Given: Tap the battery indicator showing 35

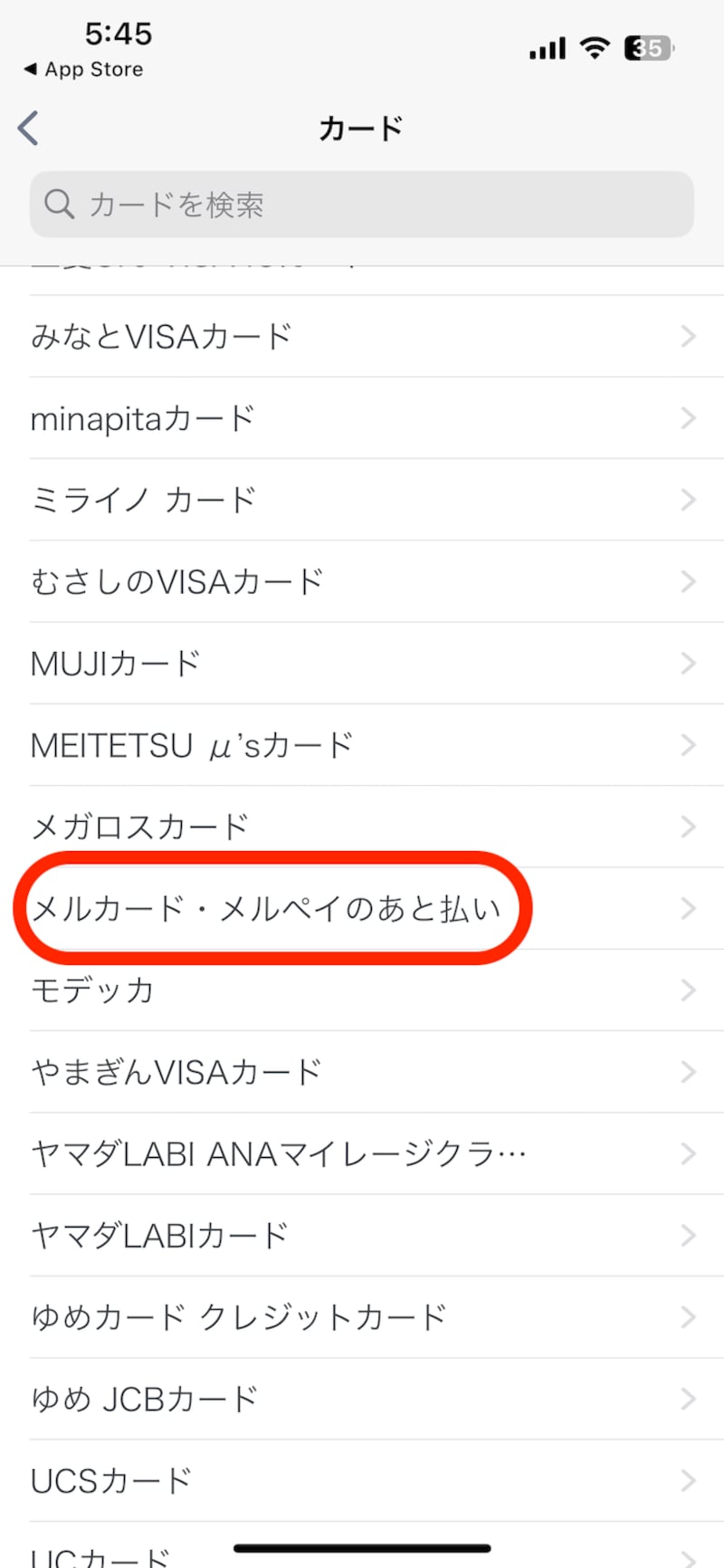Looking at the screenshot, I should (648, 48).
